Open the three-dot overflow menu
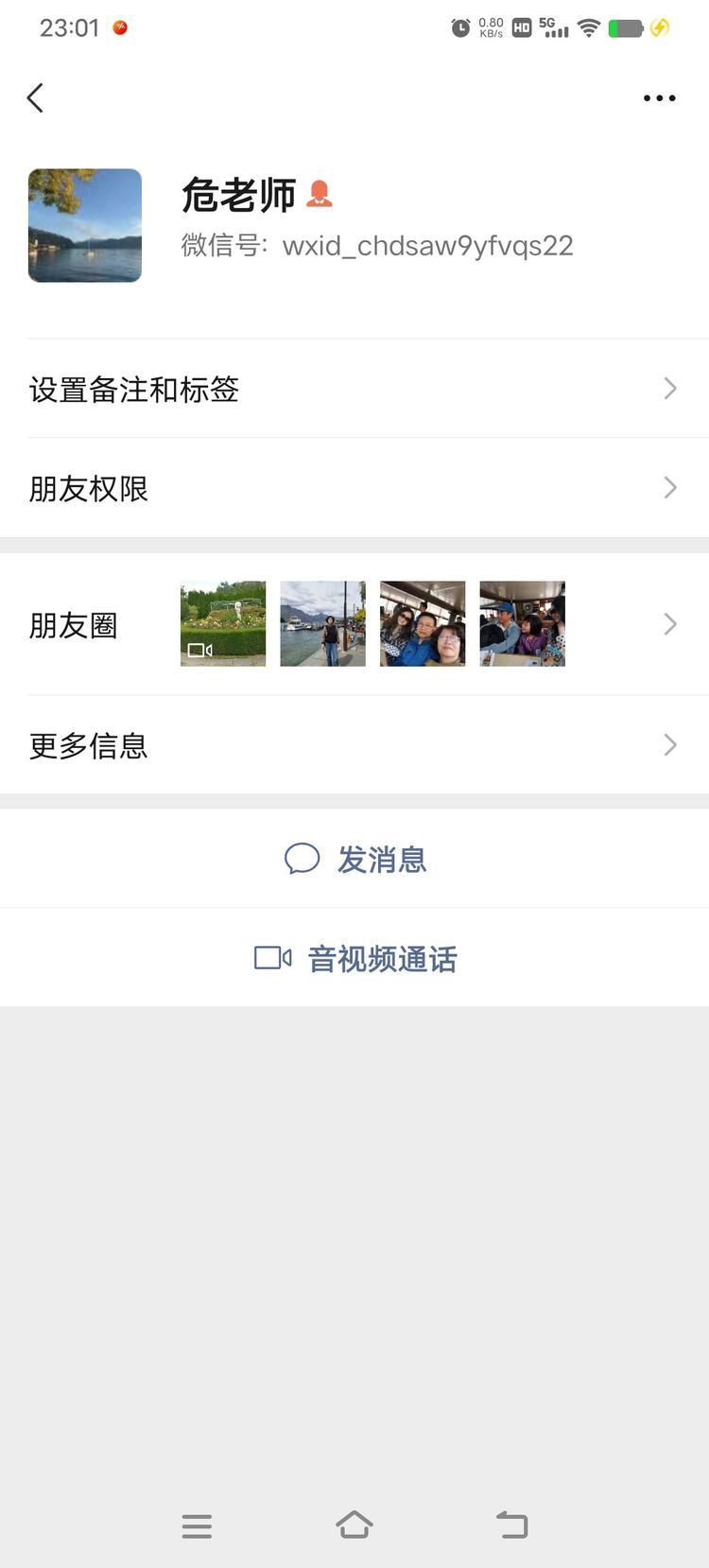The height and width of the screenshot is (1568, 709). click(x=659, y=98)
